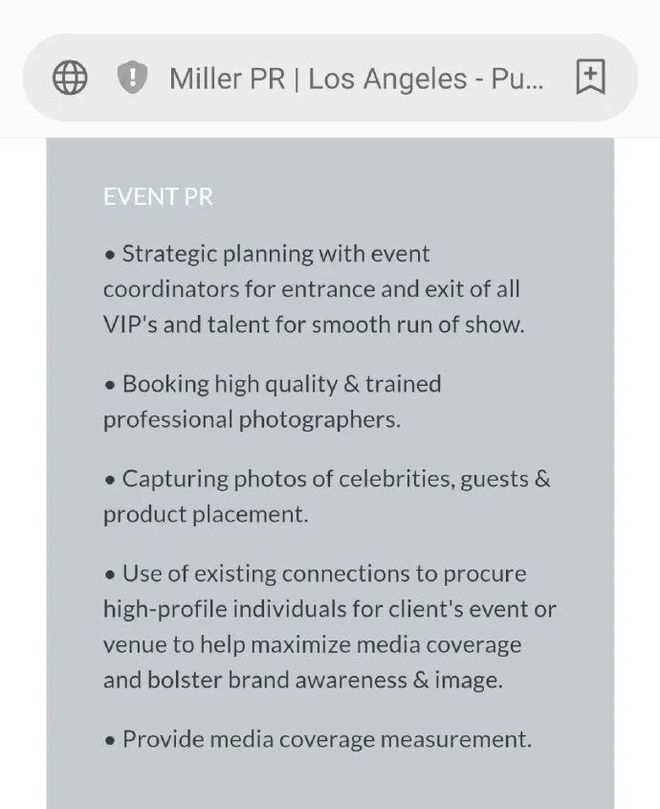Bookmark this Miller PR page

tap(590, 77)
